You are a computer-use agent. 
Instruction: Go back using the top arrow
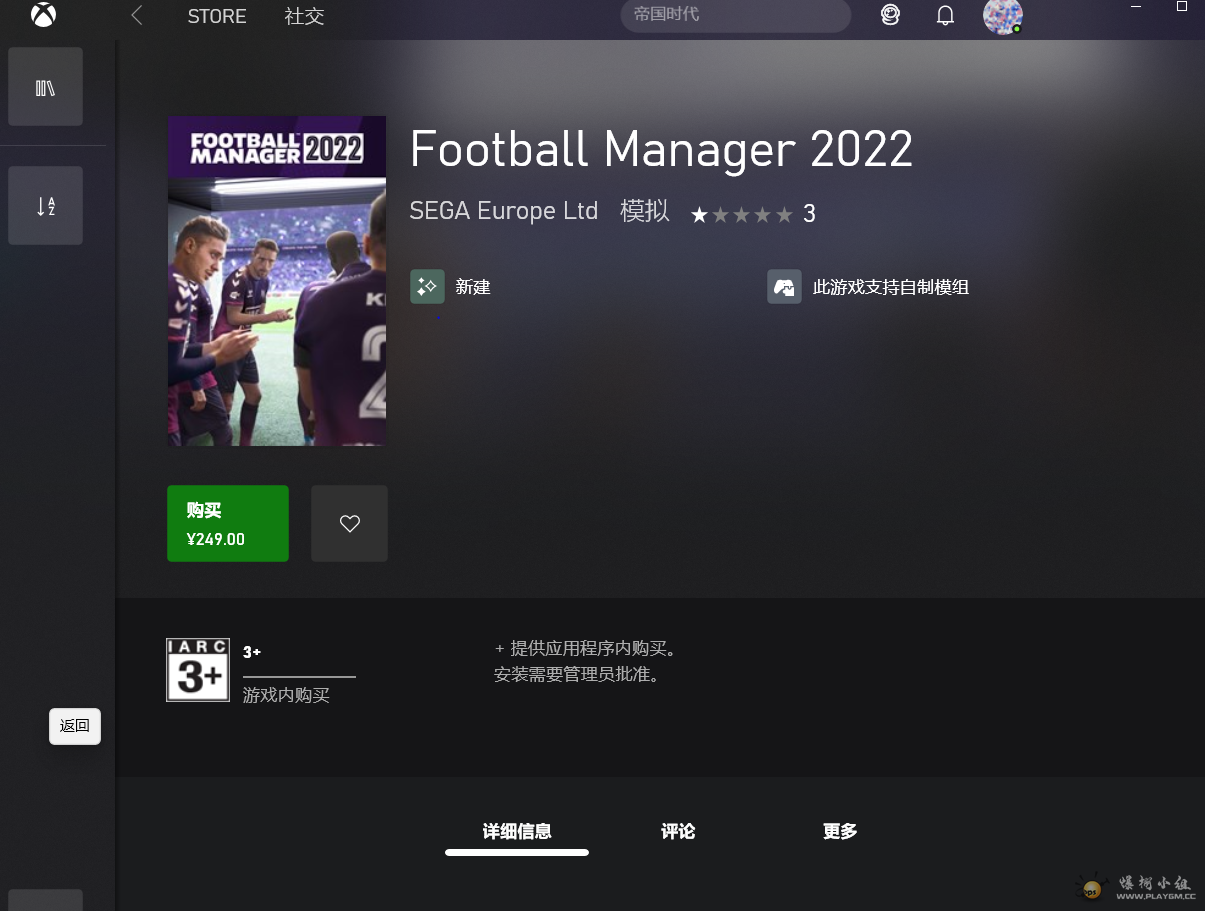[137, 16]
